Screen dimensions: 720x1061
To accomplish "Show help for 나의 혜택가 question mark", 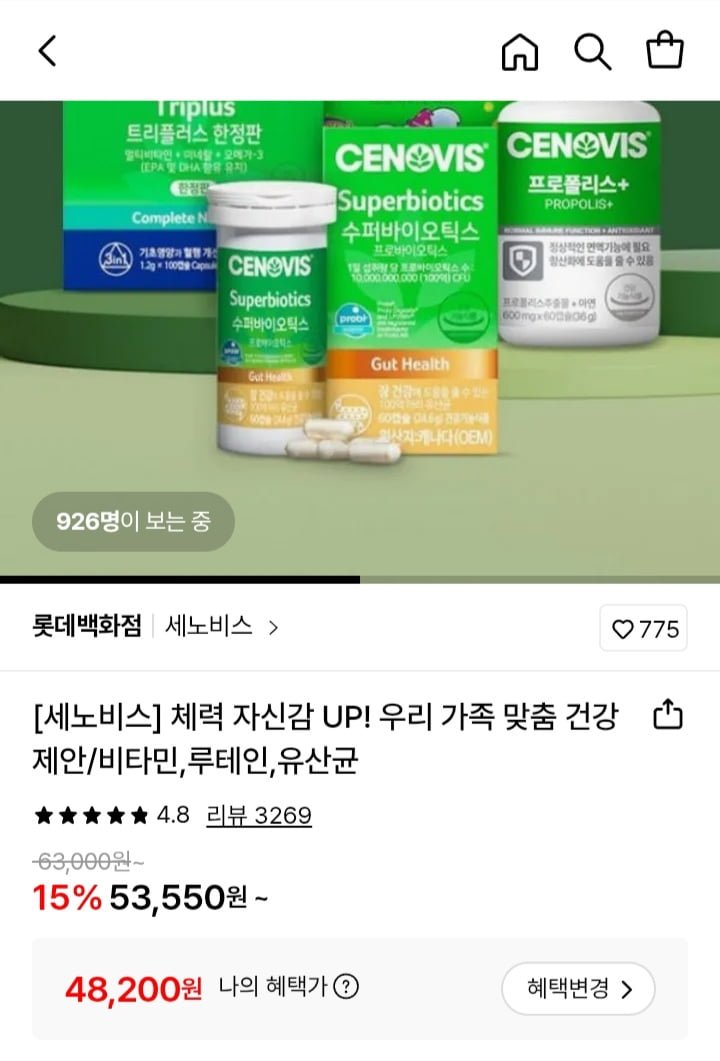I will pyautogui.click(x=347, y=988).
